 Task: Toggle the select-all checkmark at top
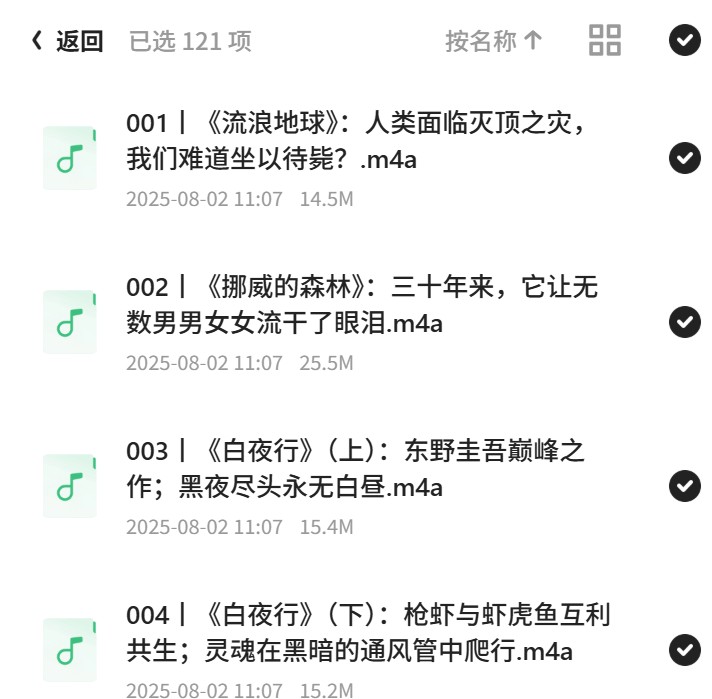click(x=684, y=40)
